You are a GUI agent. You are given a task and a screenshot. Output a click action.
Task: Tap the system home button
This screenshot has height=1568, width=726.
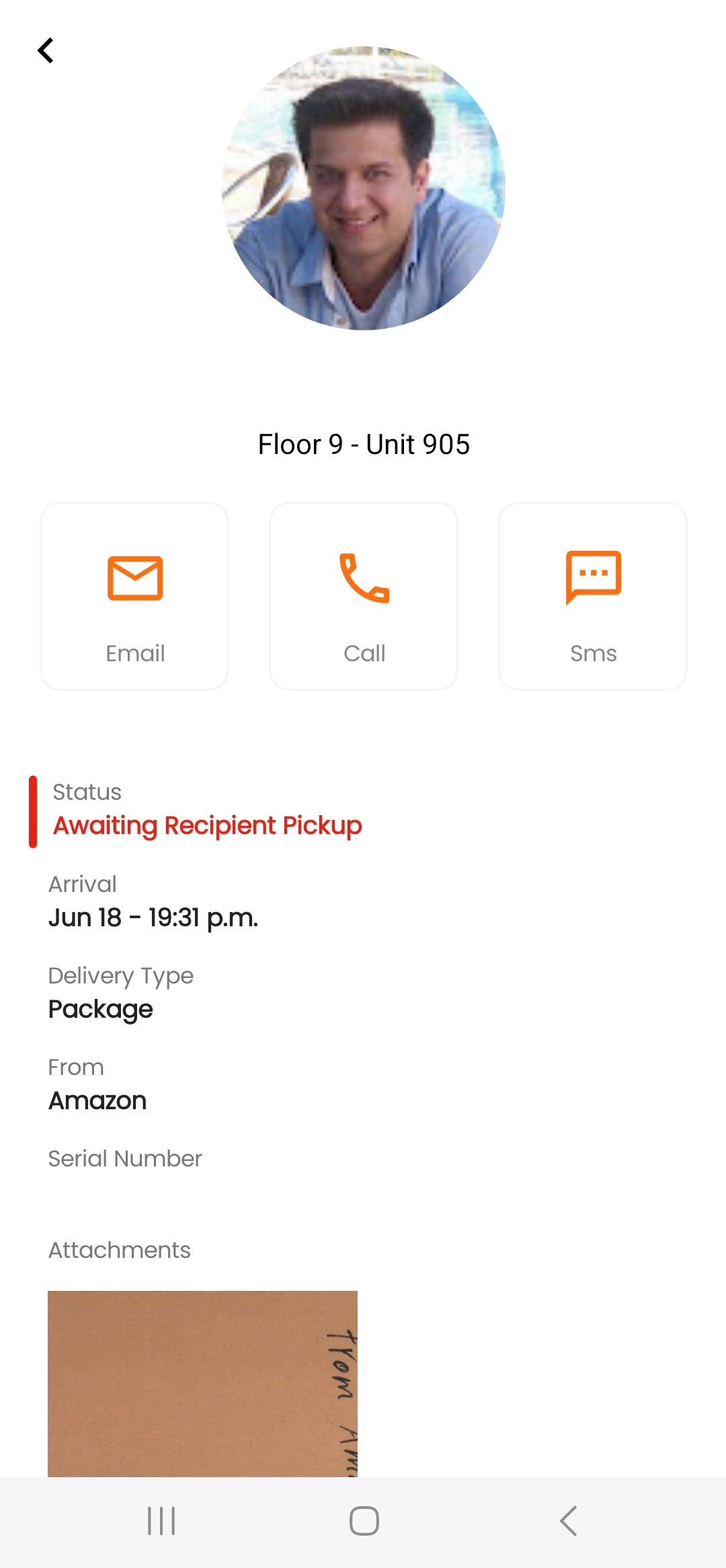[364, 1521]
